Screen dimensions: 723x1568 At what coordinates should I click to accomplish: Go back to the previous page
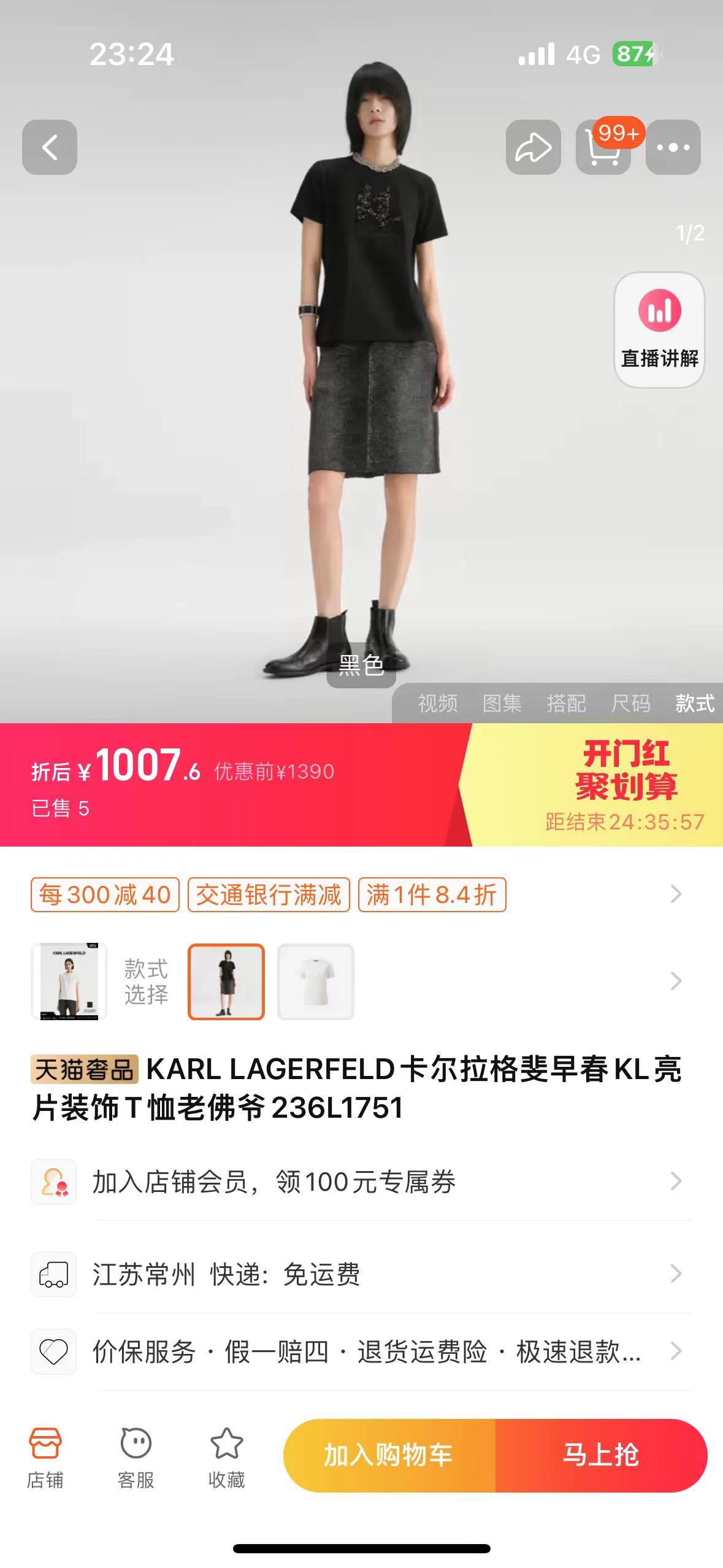point(50,147)
